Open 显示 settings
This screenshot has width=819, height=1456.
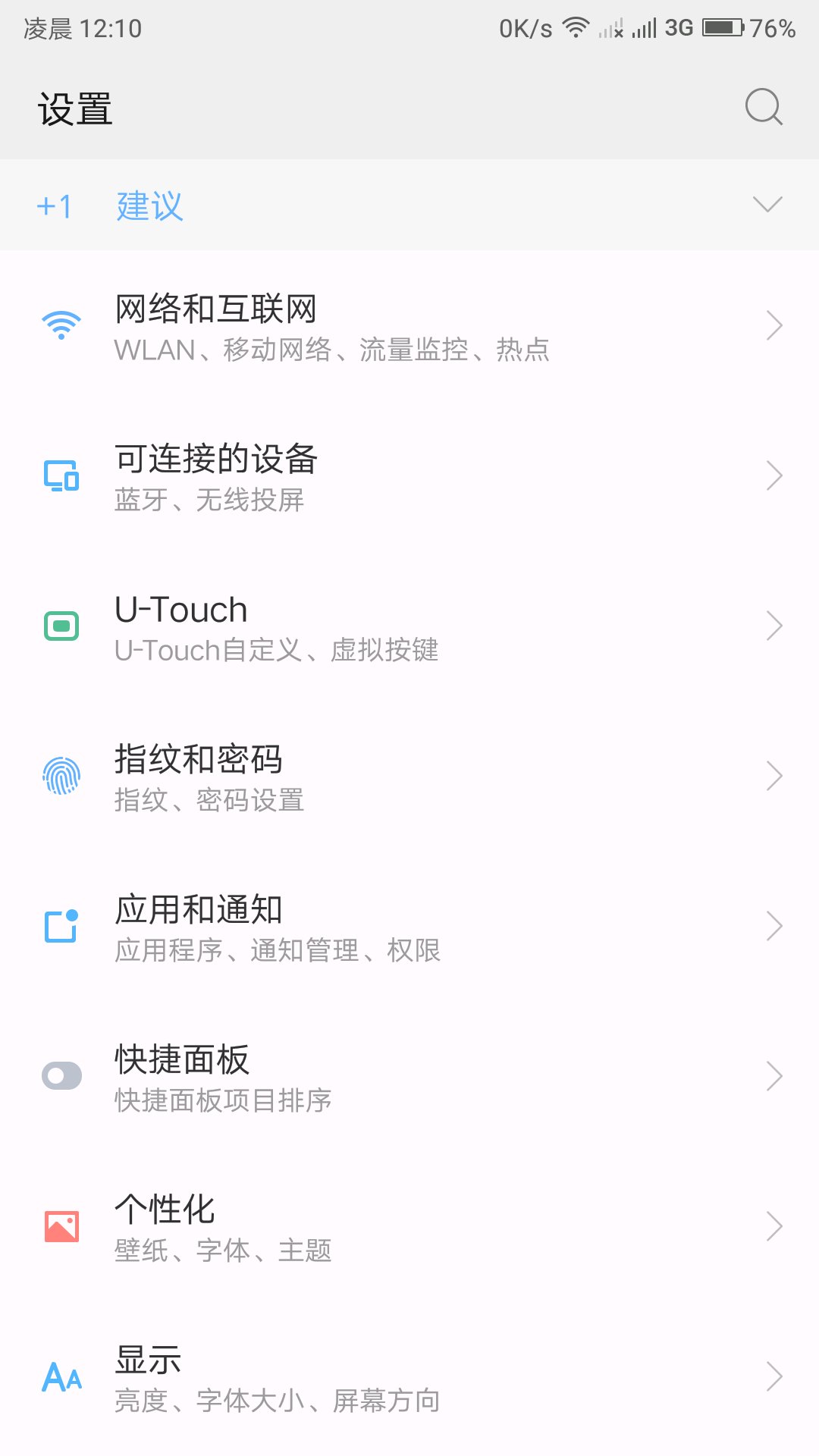(409, 1377)
